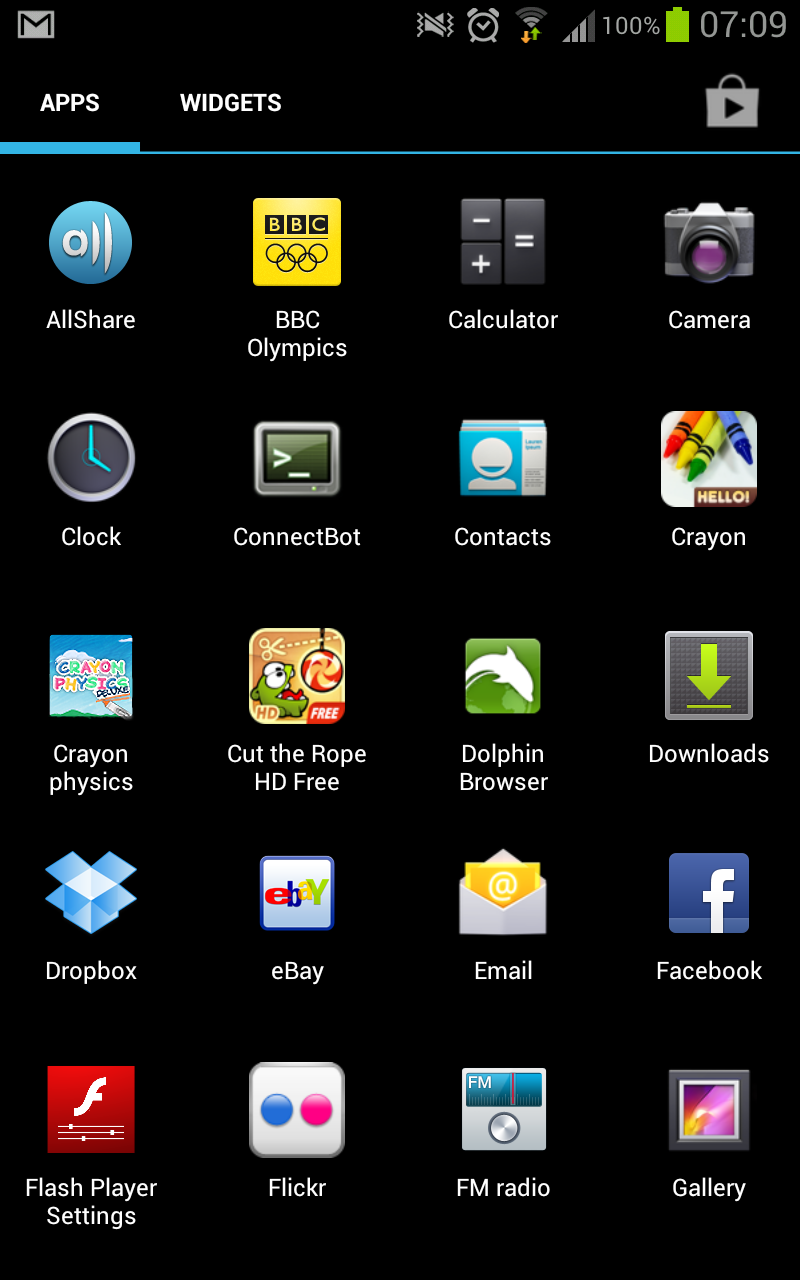Open the Play Store shortcut icon
The height and width of the screenshot is (1280, 800).
732,102
